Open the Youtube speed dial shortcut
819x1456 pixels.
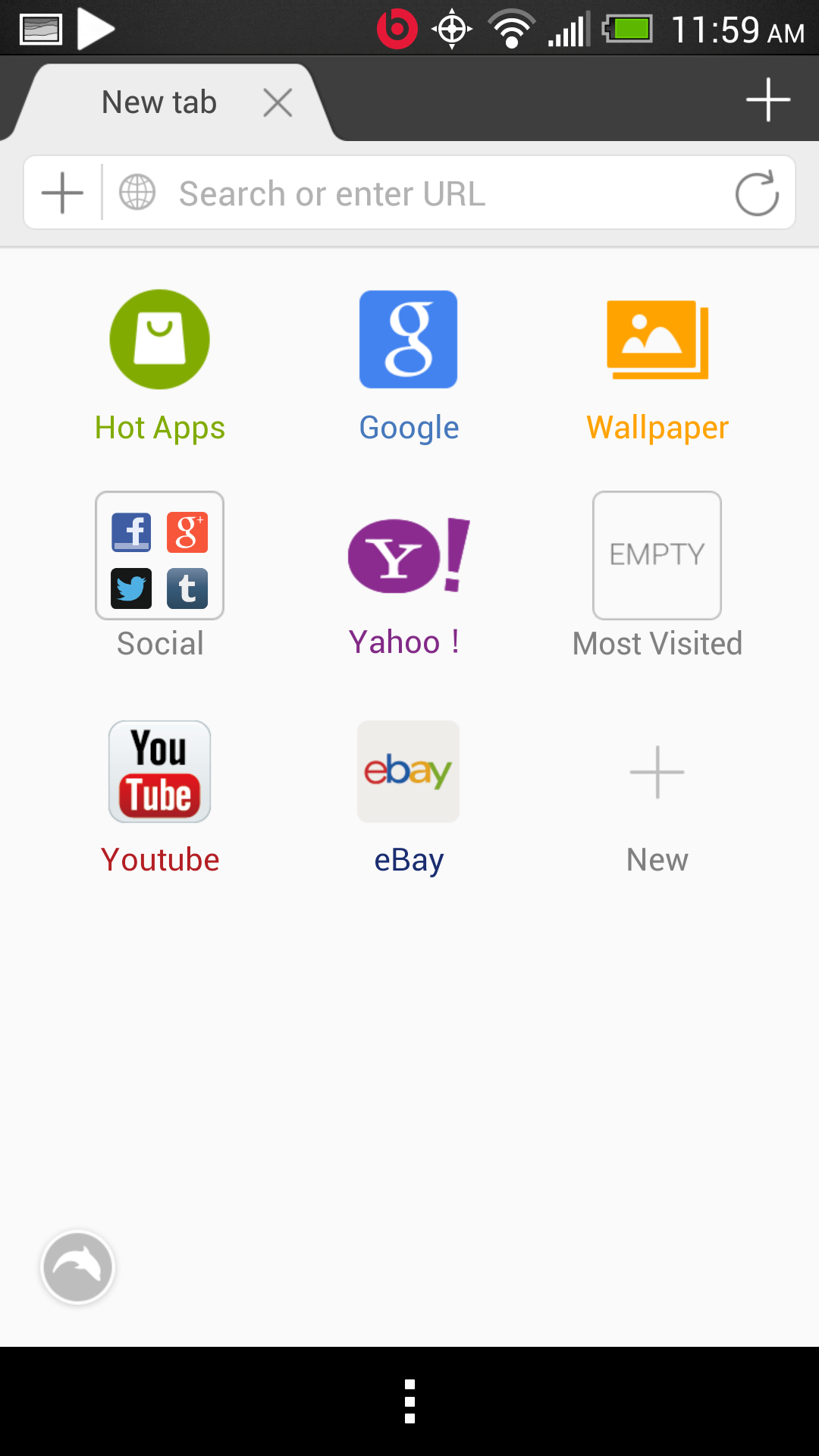coord(158,771)
